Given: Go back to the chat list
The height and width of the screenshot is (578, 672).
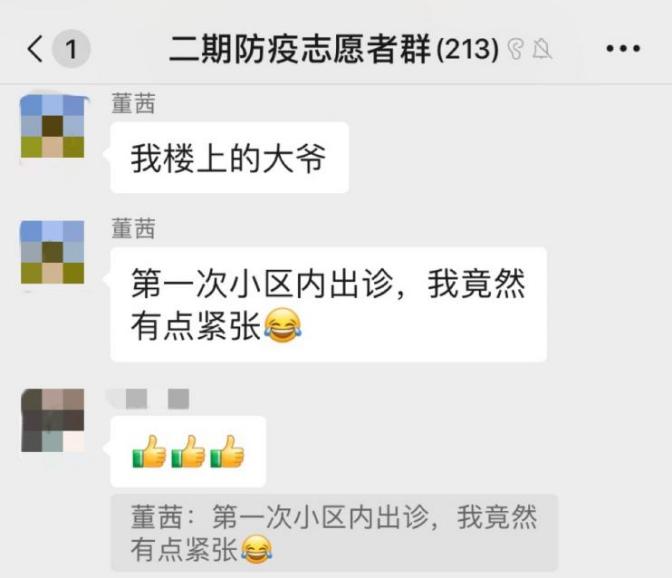Looking at the screenshot, I should click(37, 48).
